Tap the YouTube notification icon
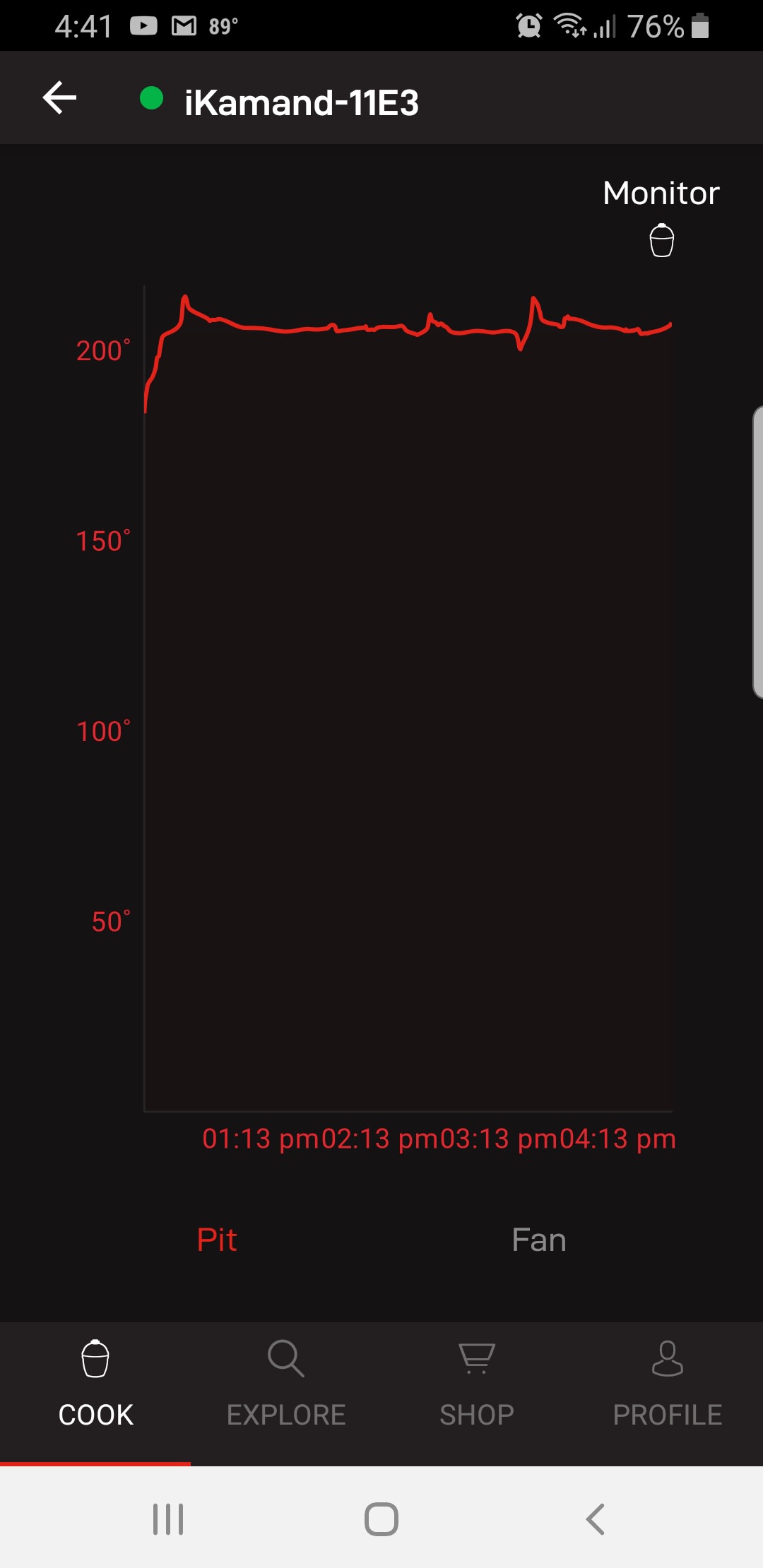Viewport: 763px width, 1568px height. point(144,25)
